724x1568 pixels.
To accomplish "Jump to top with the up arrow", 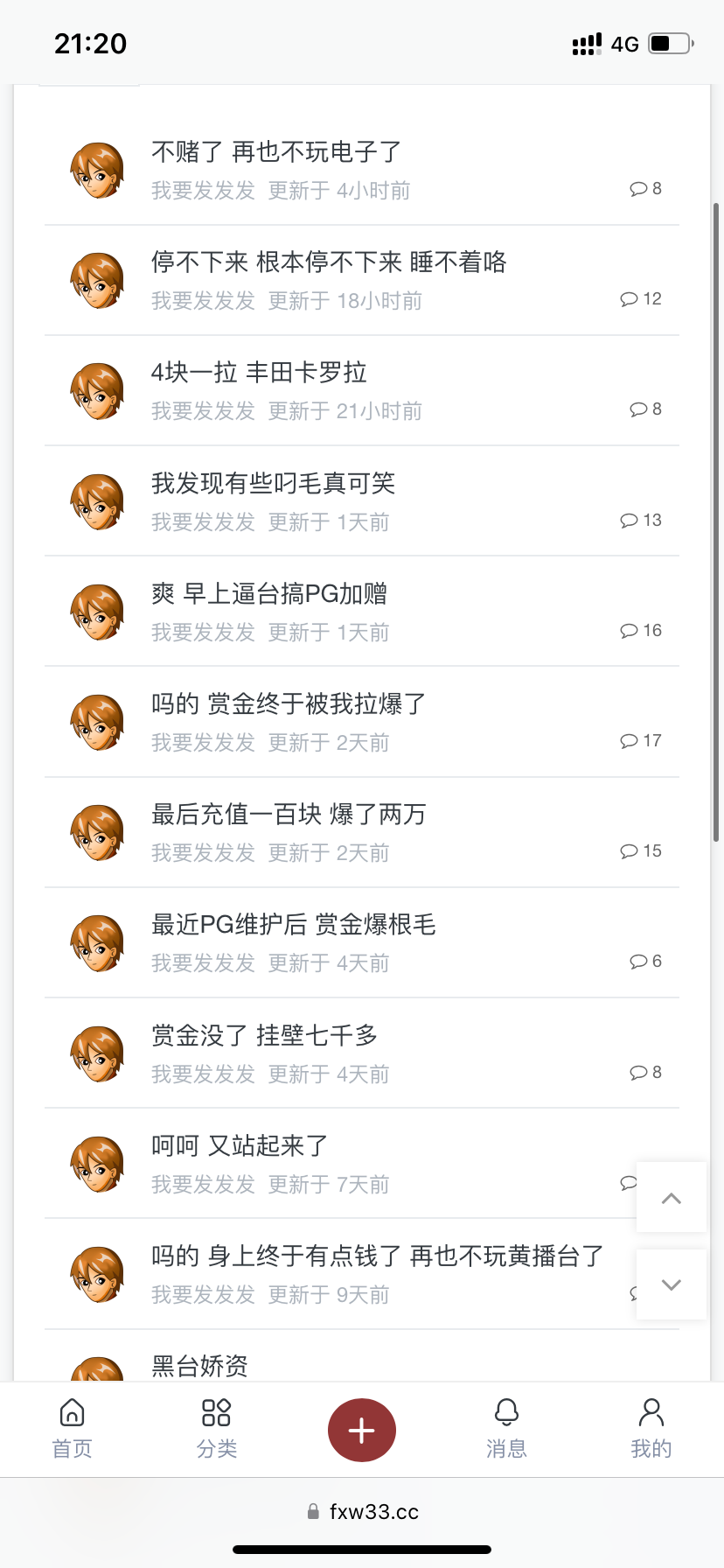I will (671, 1198).
